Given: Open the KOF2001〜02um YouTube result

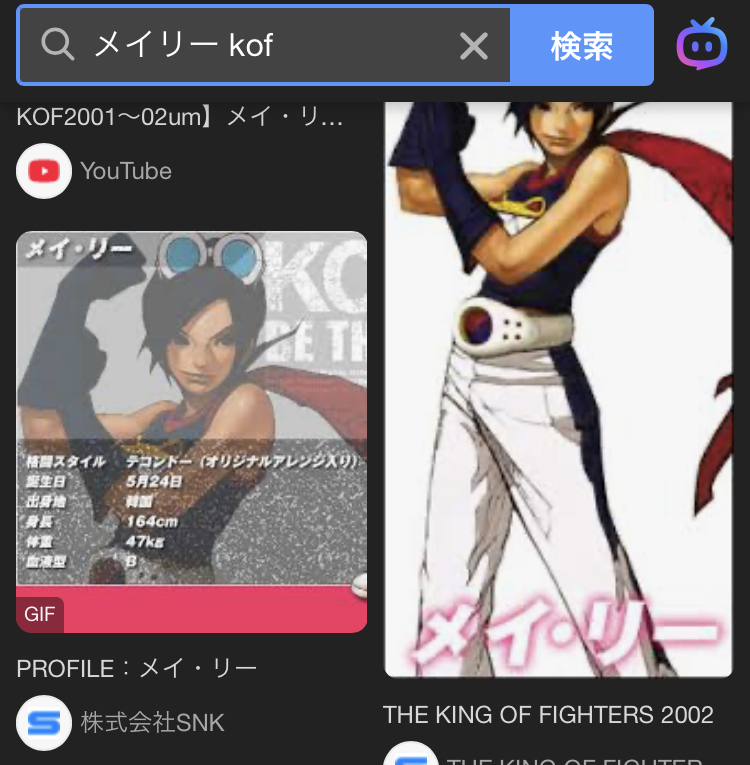Looking at the screenshot, I should click(181, 118).
